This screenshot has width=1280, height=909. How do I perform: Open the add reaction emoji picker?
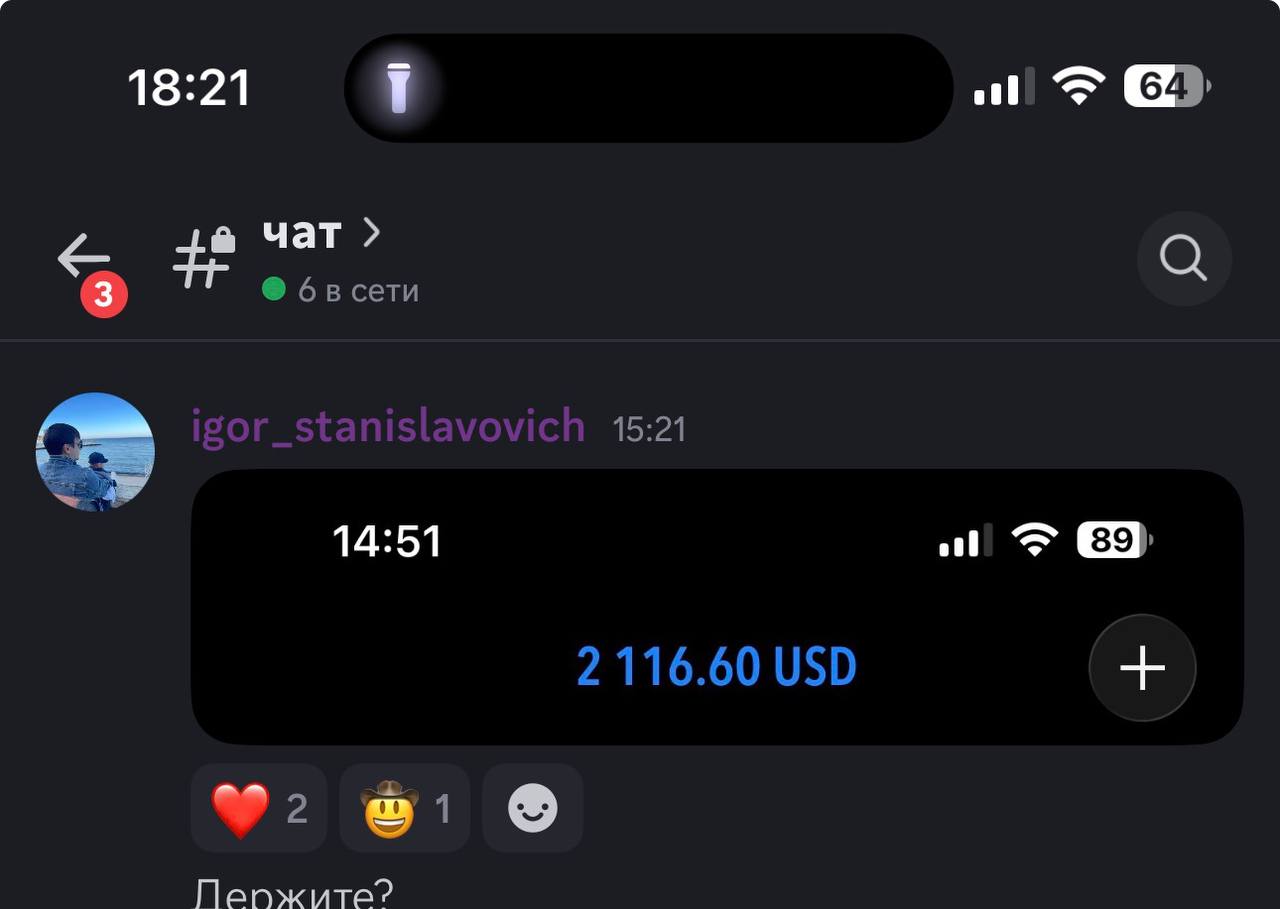532,808
